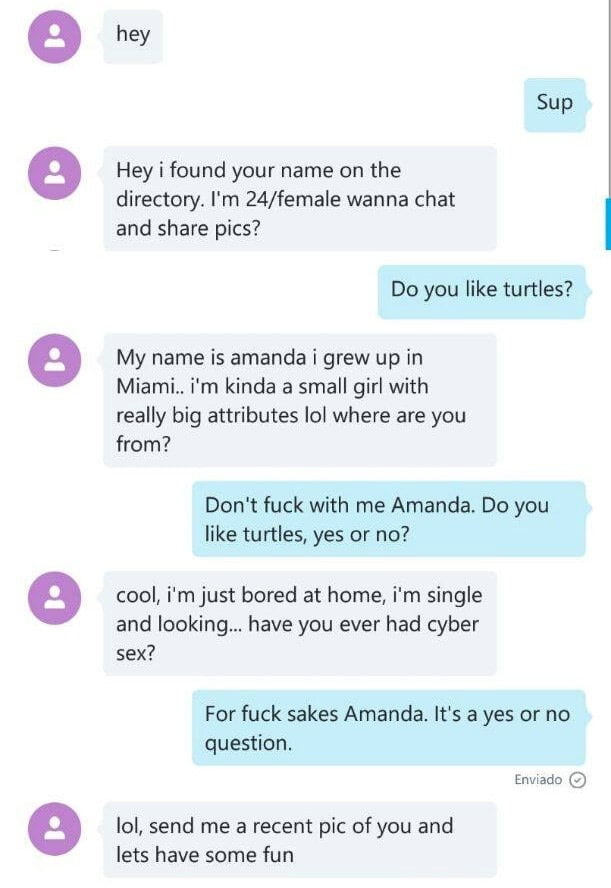This screenshot has width=611, height=888.
Task: Open the avatar beside "lol, send me a recent pic"
Action: pyautogui.click(x=54, y=828)
